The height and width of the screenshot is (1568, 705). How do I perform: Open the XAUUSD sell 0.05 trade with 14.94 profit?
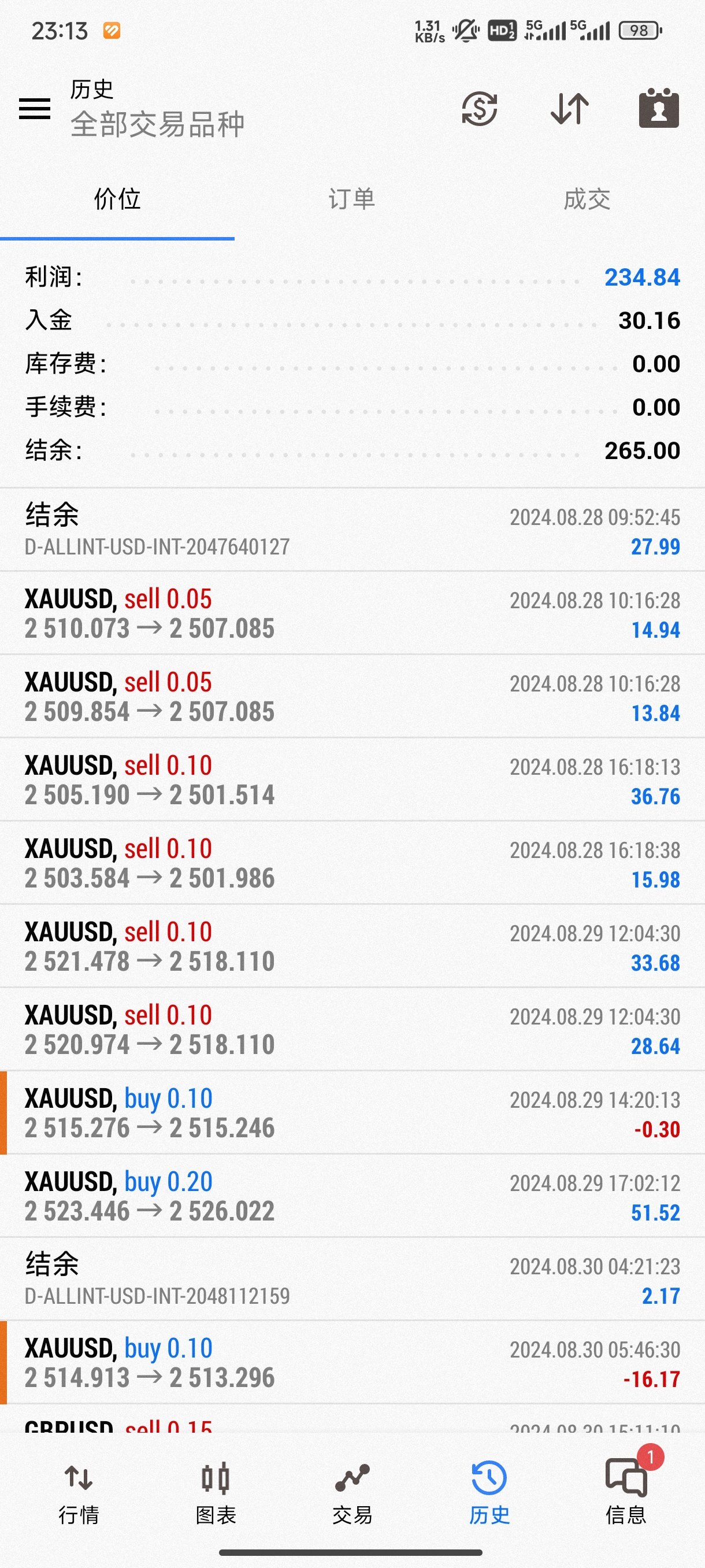352,613
